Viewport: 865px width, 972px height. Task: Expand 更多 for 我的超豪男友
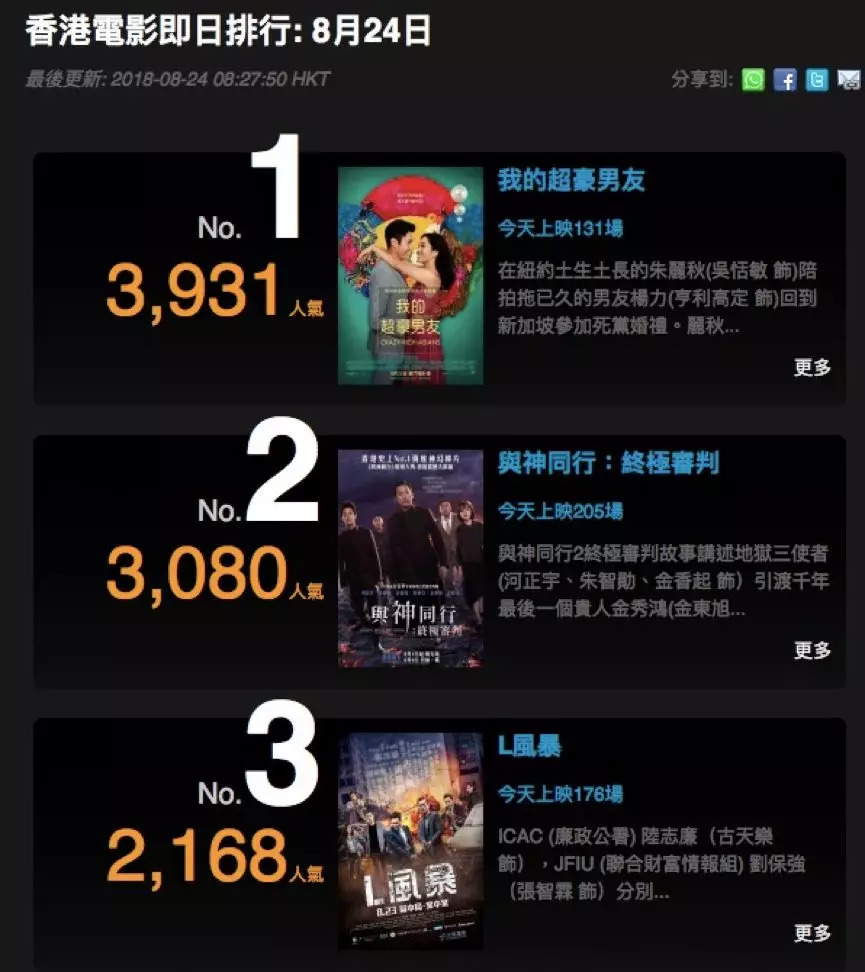[812, 367]
